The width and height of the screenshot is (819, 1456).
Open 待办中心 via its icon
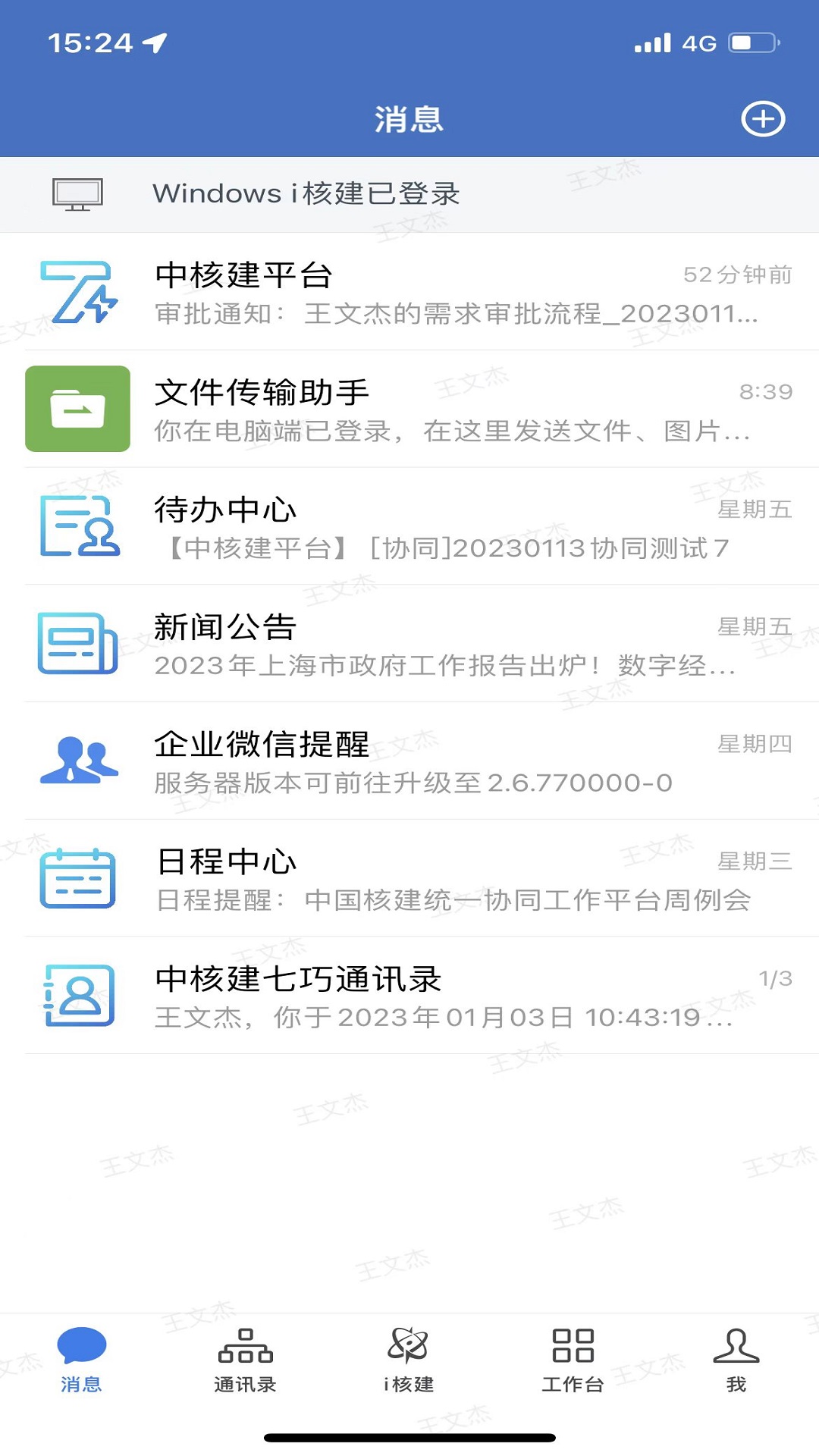pos(76,525)
